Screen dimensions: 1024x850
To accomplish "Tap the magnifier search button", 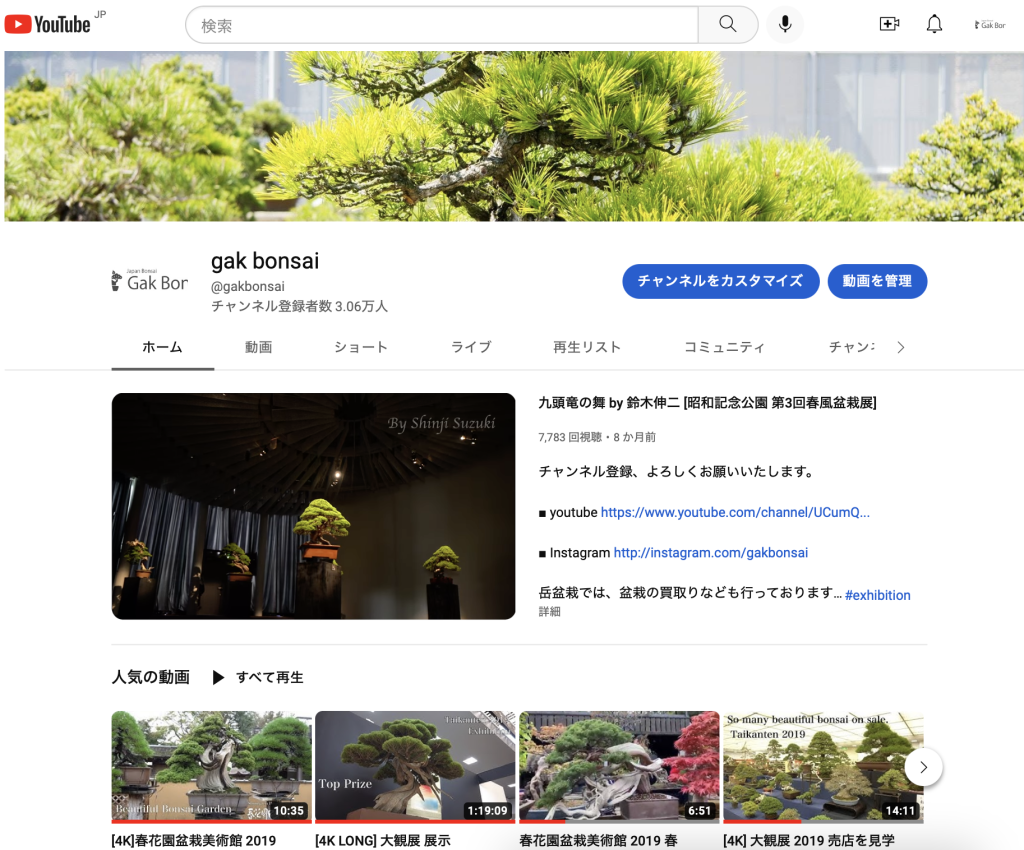I will coord(728,25).
